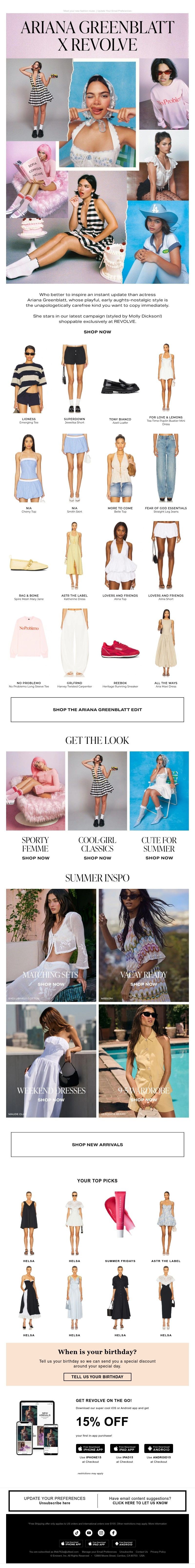The image size is (195, 1568).
Task: Tap Click Here To Let Us Know
Action: [x=140, y=1502]
